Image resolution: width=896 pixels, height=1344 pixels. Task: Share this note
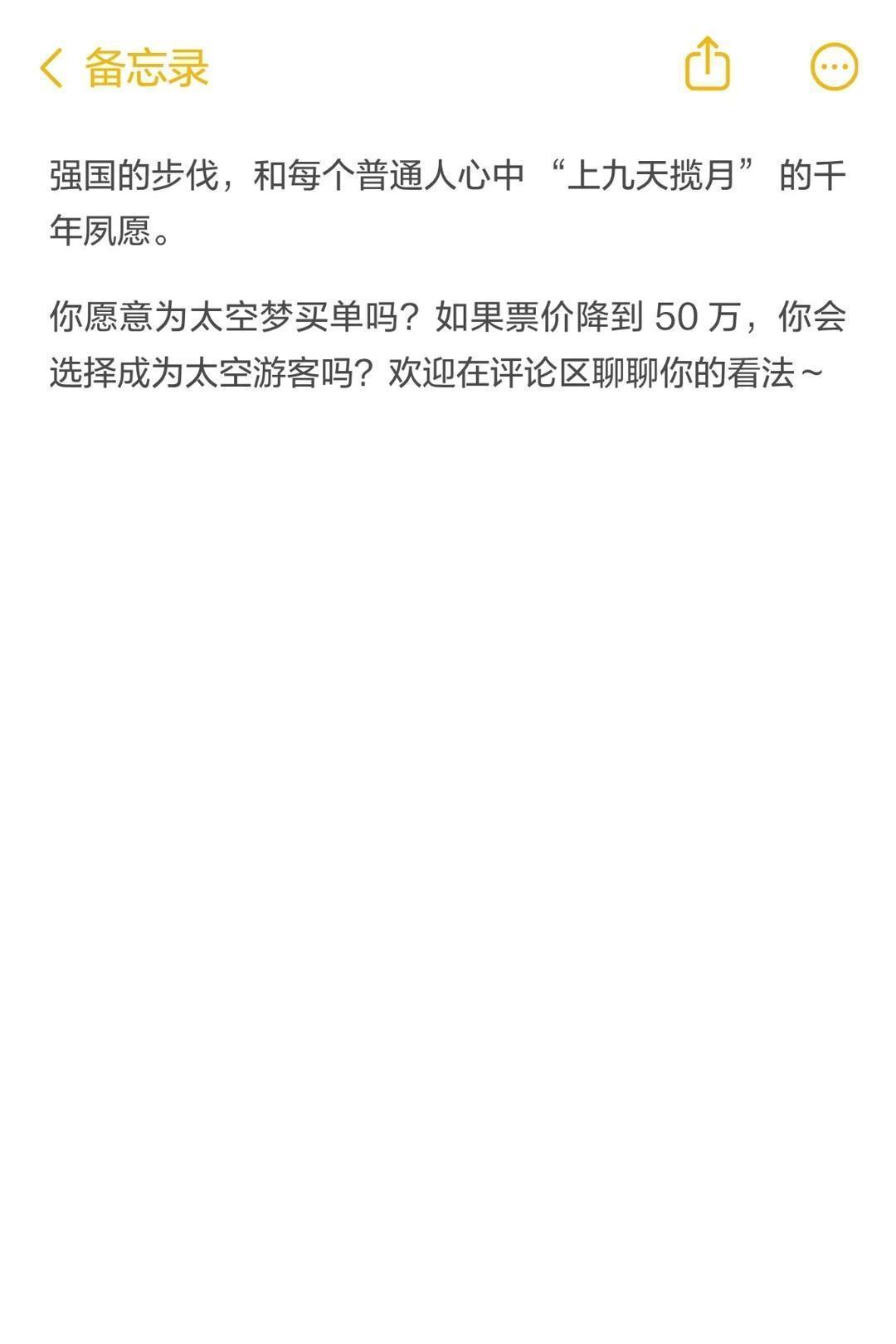tap(707, 64)
